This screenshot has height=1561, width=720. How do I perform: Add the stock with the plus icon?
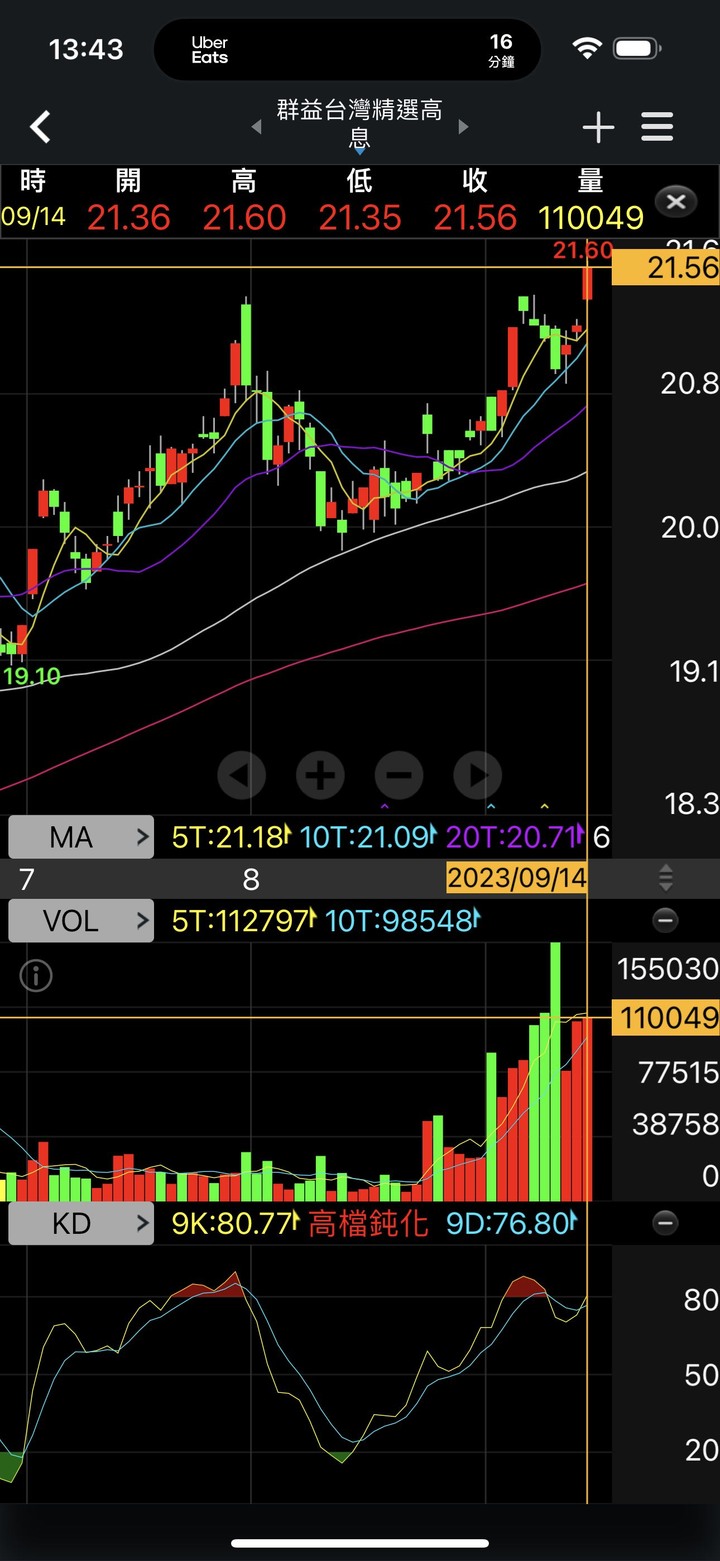(598, 127)
